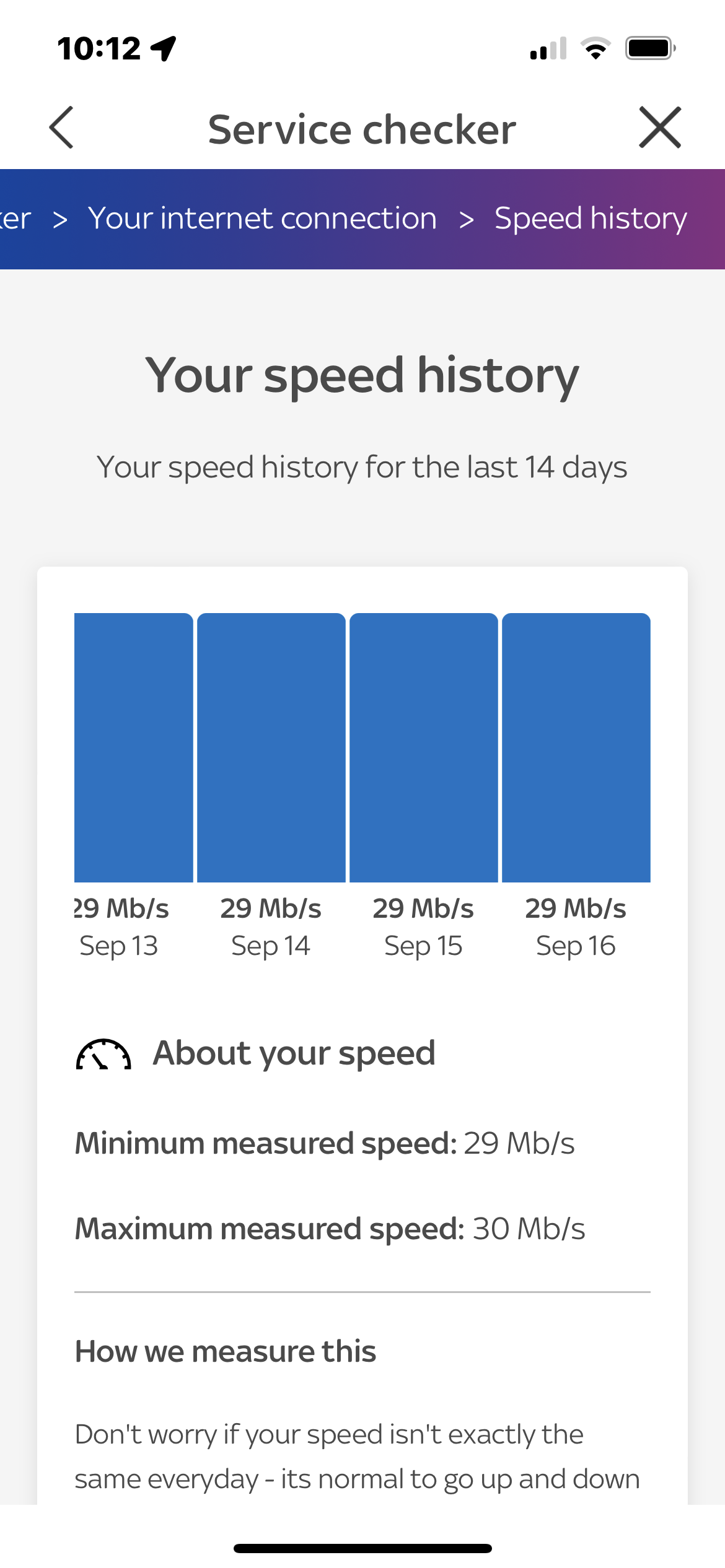Tap the back arrow in the header
This screenshot has width=725, height=1568.
[61, 128]
